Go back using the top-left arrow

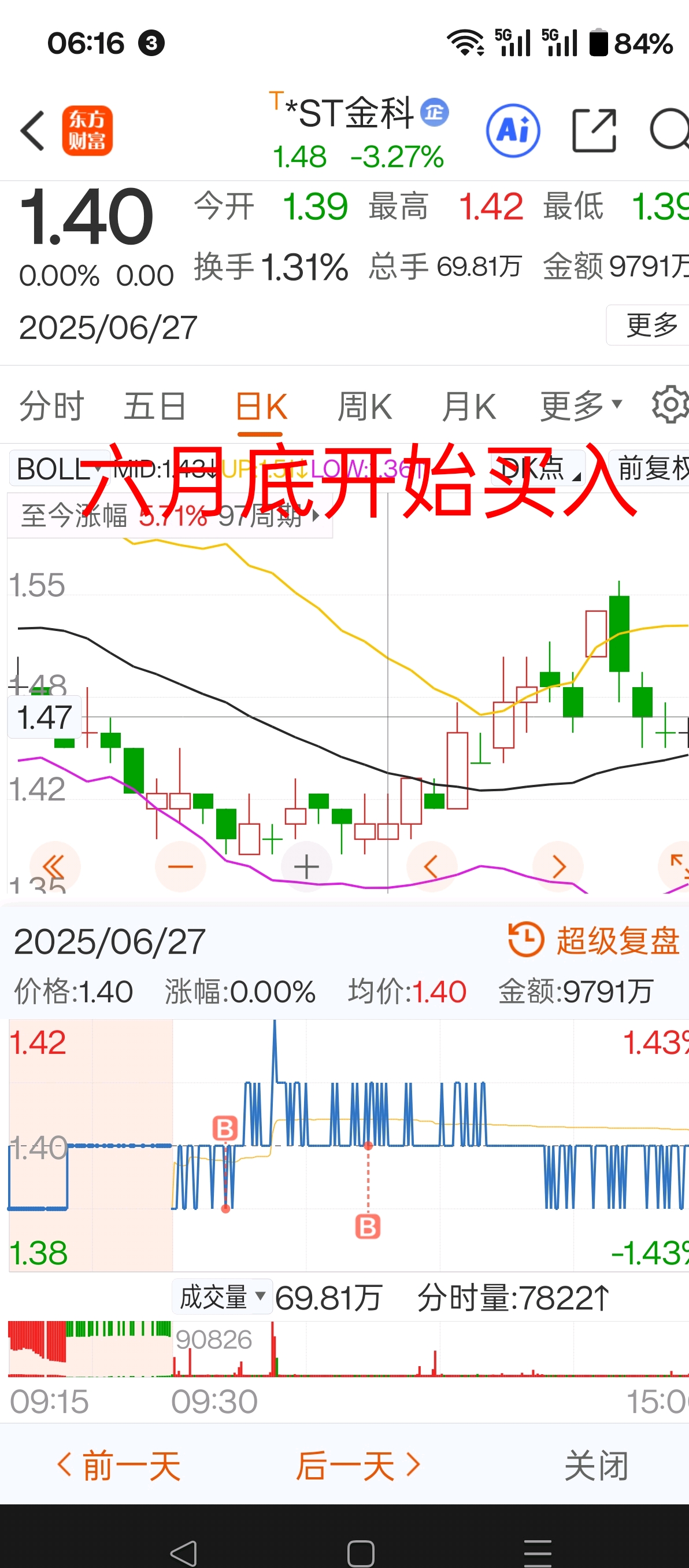tap(33, 130)
